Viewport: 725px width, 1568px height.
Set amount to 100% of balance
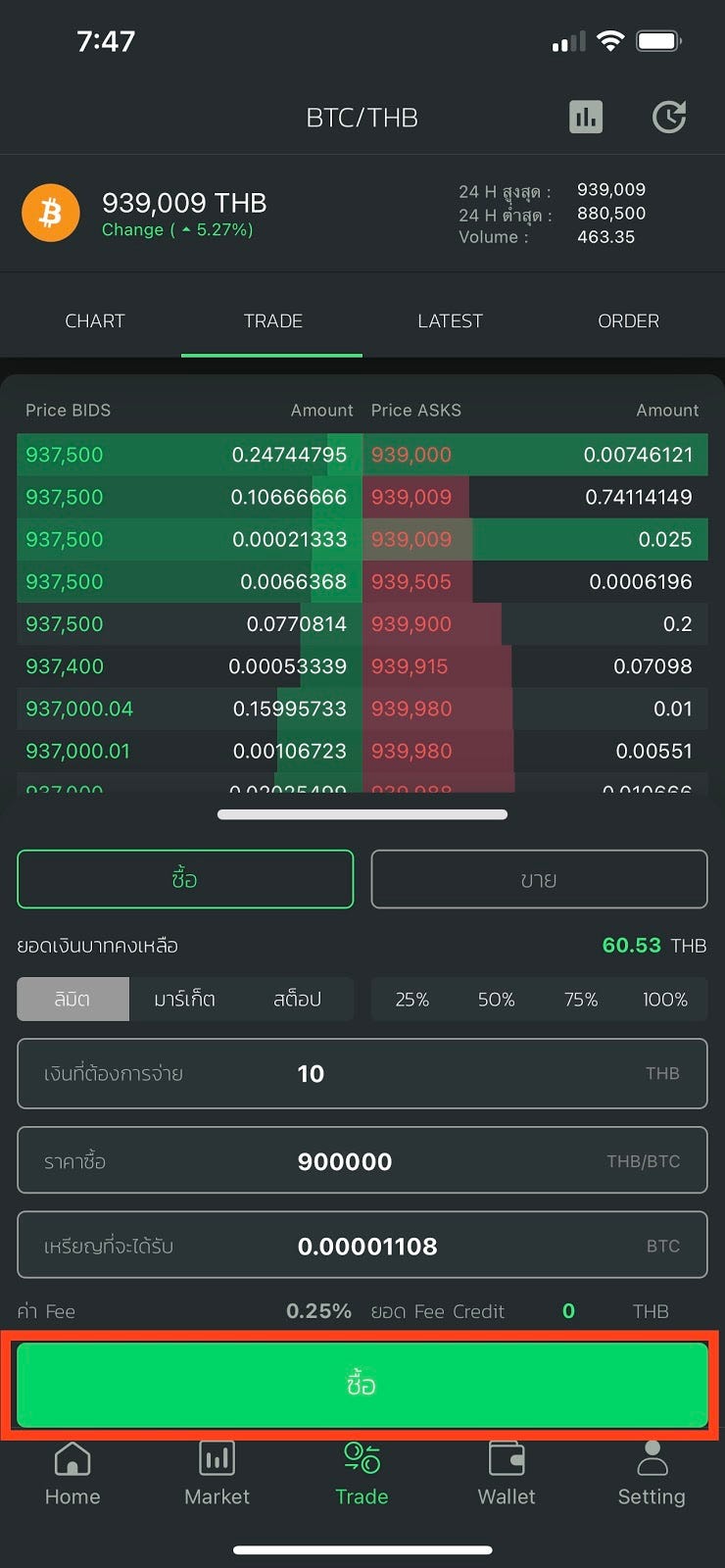664,1000
